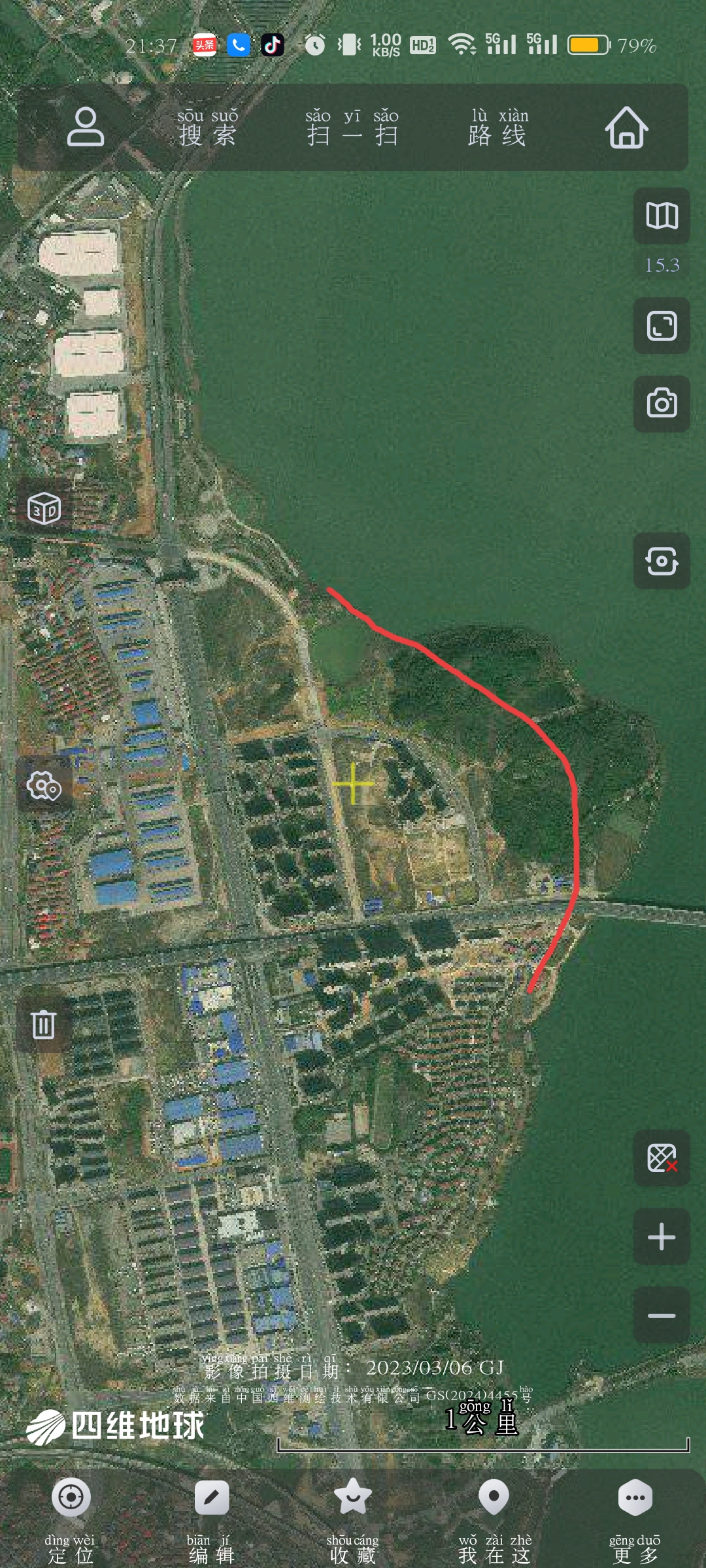Open the user profile icon
The width and height of the screenshot is (706, 1568).
pyautogui.click(x=86, y=127)
